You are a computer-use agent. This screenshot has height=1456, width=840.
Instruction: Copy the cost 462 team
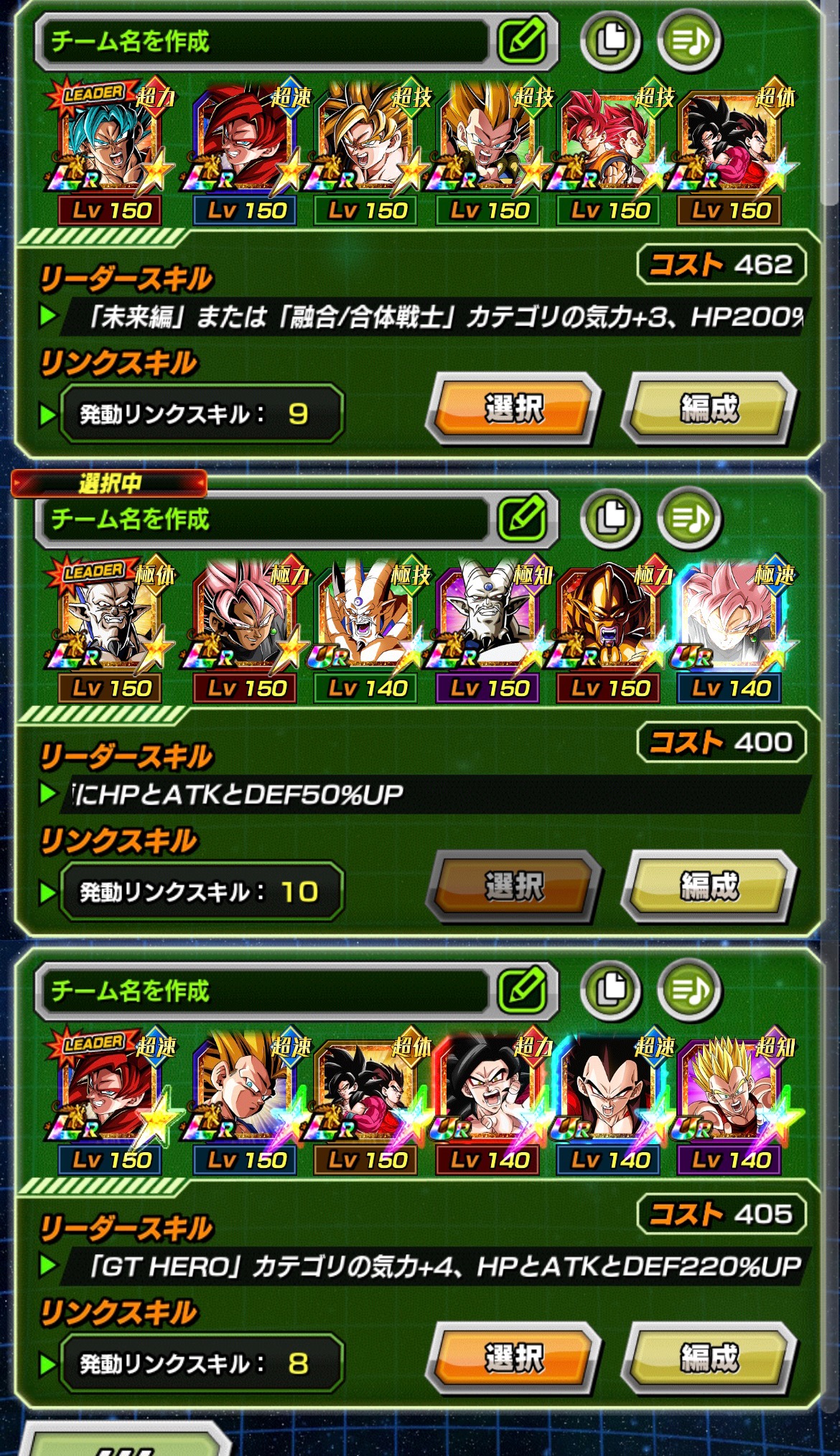[610, 40]
